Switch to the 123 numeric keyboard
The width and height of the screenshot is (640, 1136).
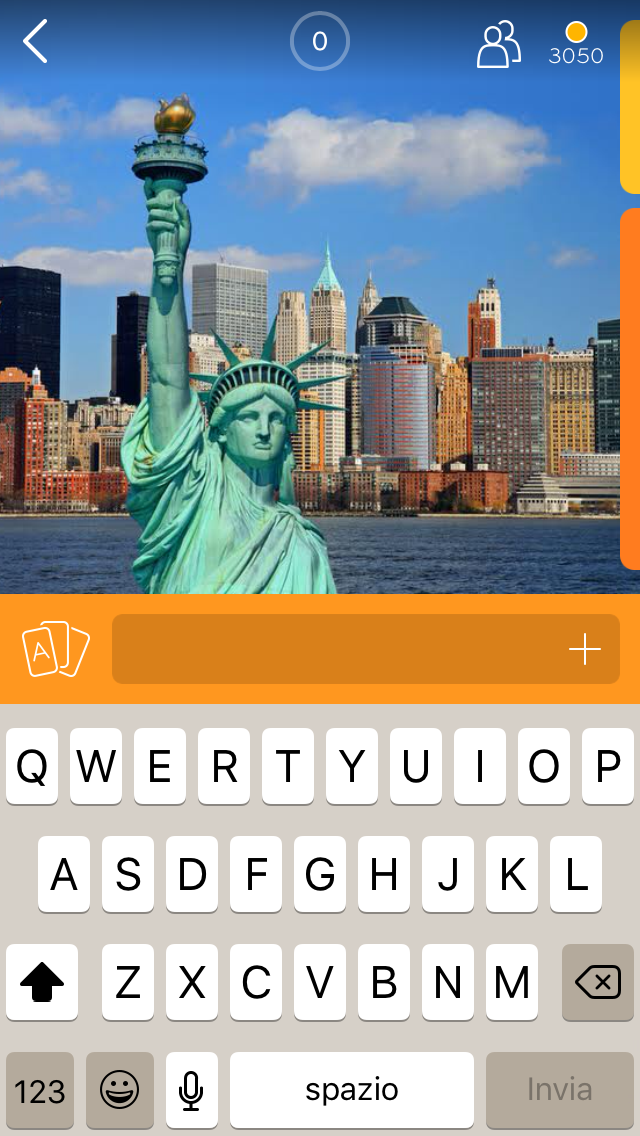pyautogui.click(x=40, y=1090)
